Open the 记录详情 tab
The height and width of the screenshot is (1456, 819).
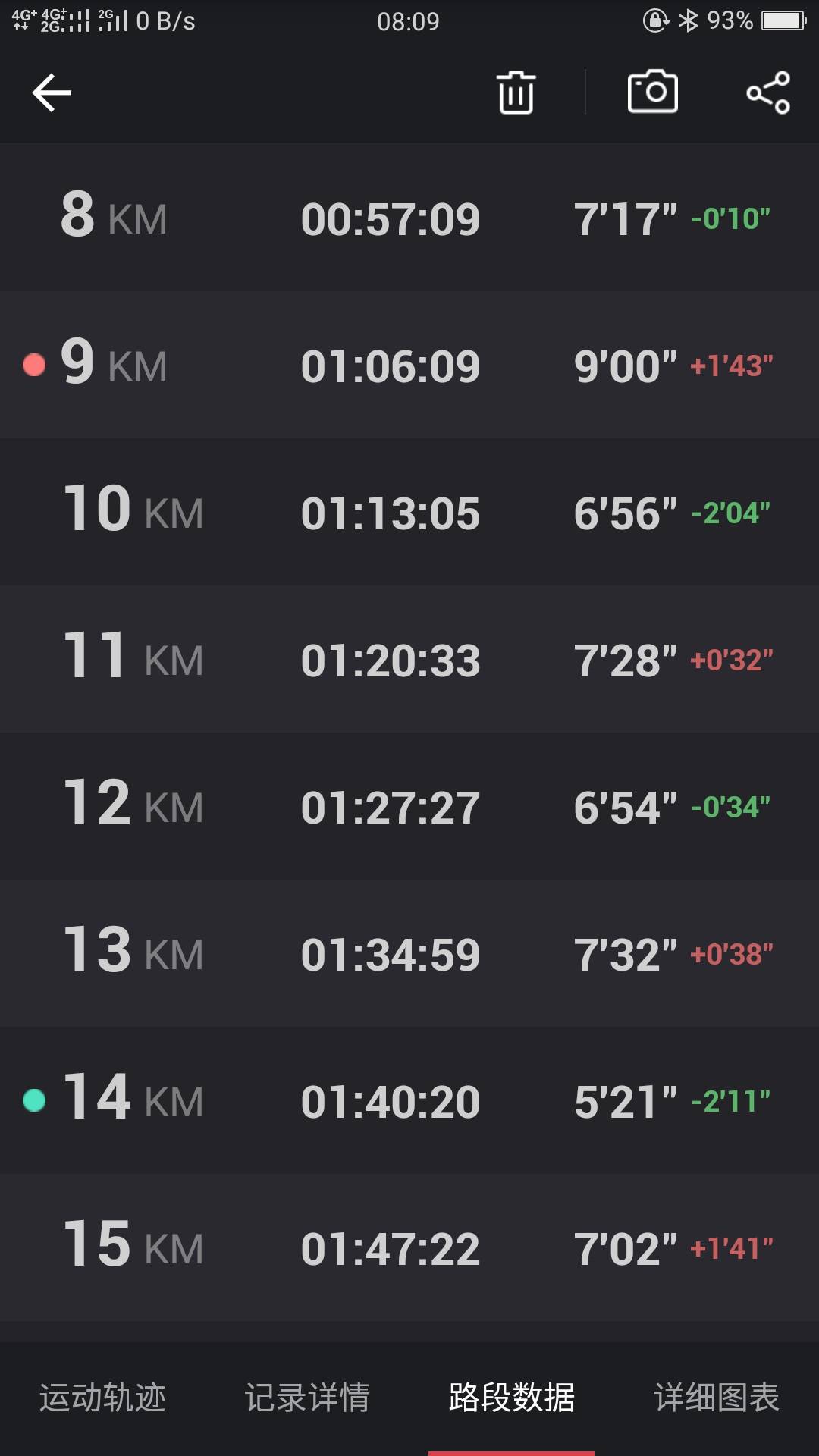coord(307,1397)
